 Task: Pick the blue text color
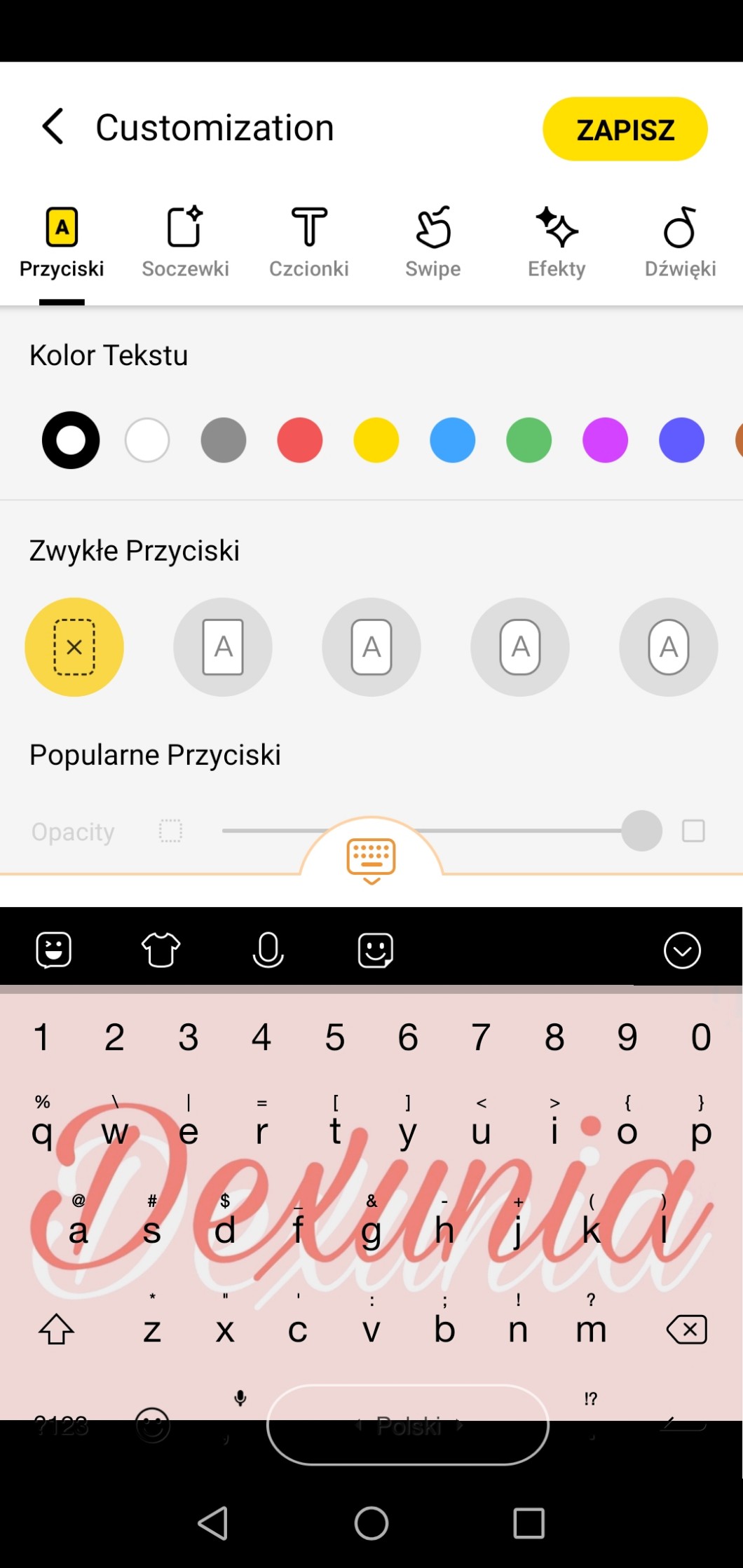tap(453, 440)
